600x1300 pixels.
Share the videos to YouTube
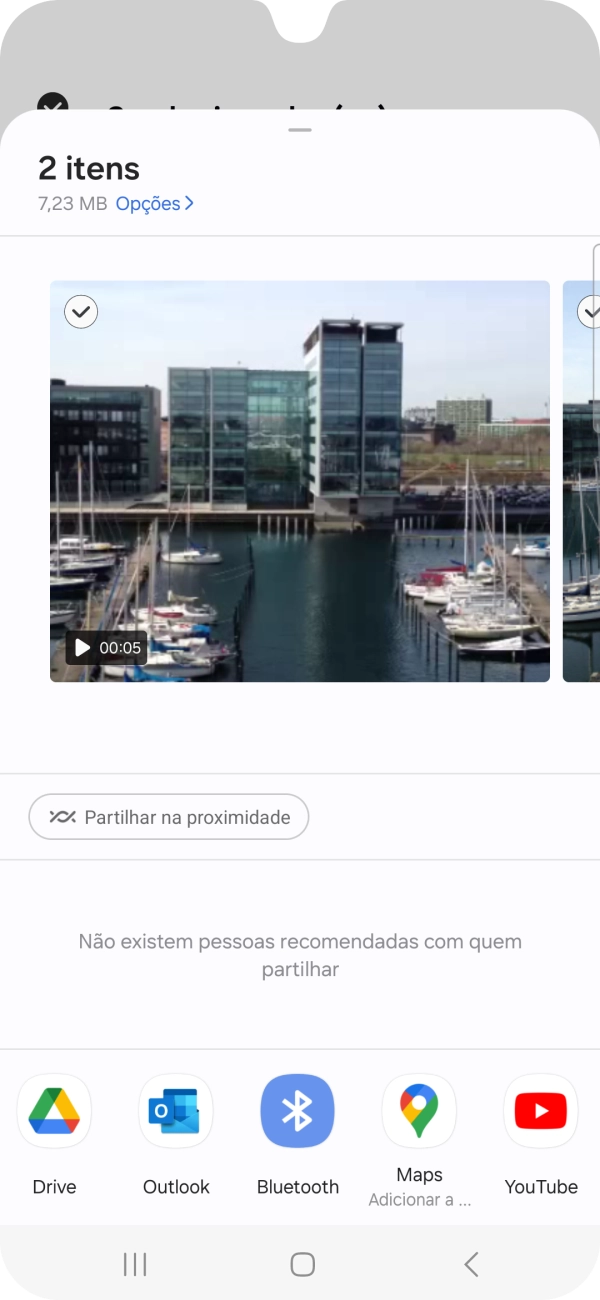tap(541, 1112)
